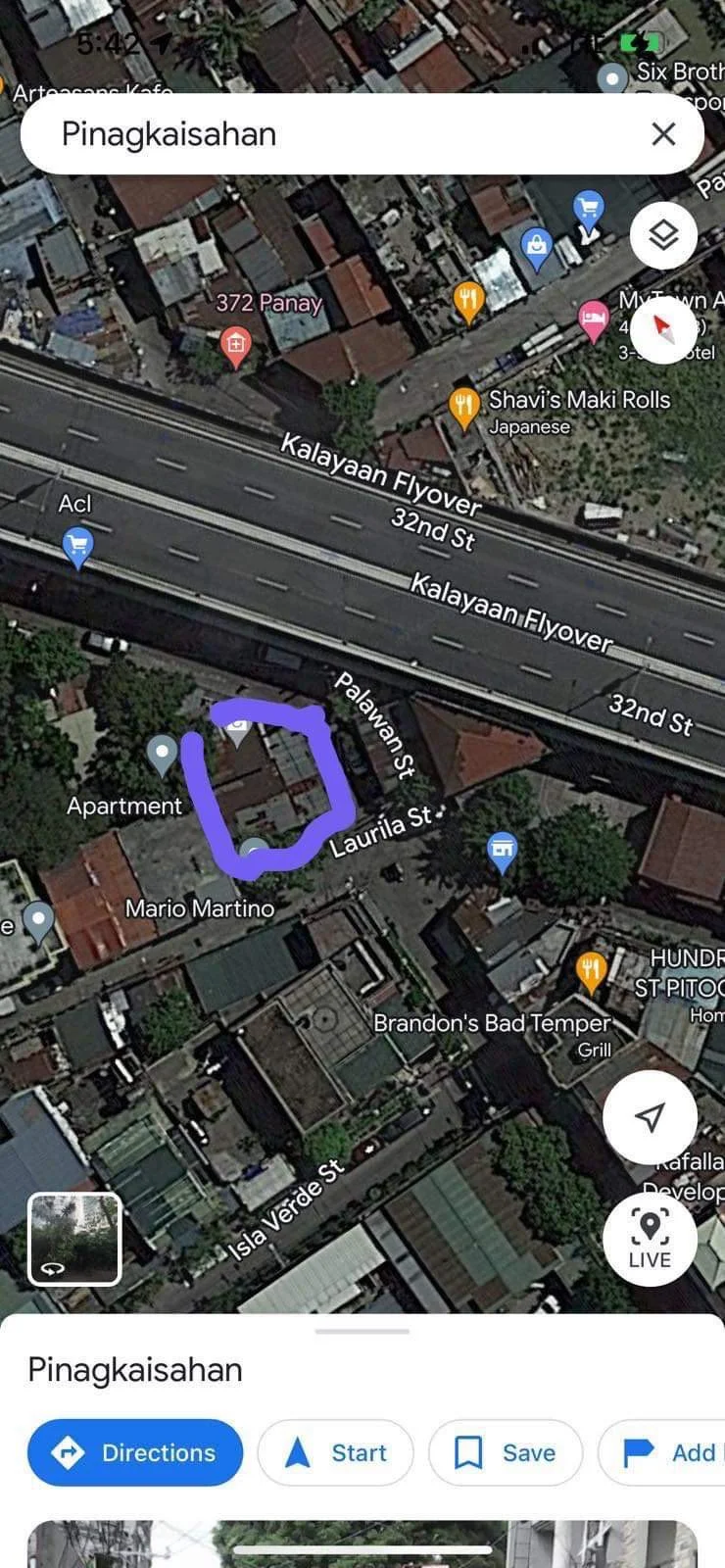Image resolution: width=725 pixels, height=1568 pixels.
Task: Center map on my location
Action: pos(650,1116)
